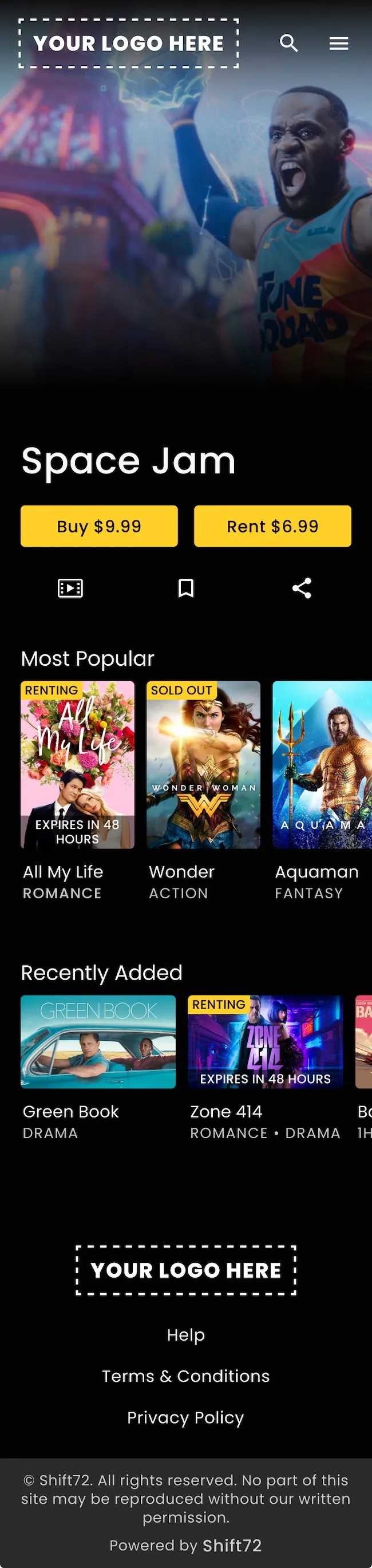Open the hamburger menu

pyautogui.click(x=338, y=43)
